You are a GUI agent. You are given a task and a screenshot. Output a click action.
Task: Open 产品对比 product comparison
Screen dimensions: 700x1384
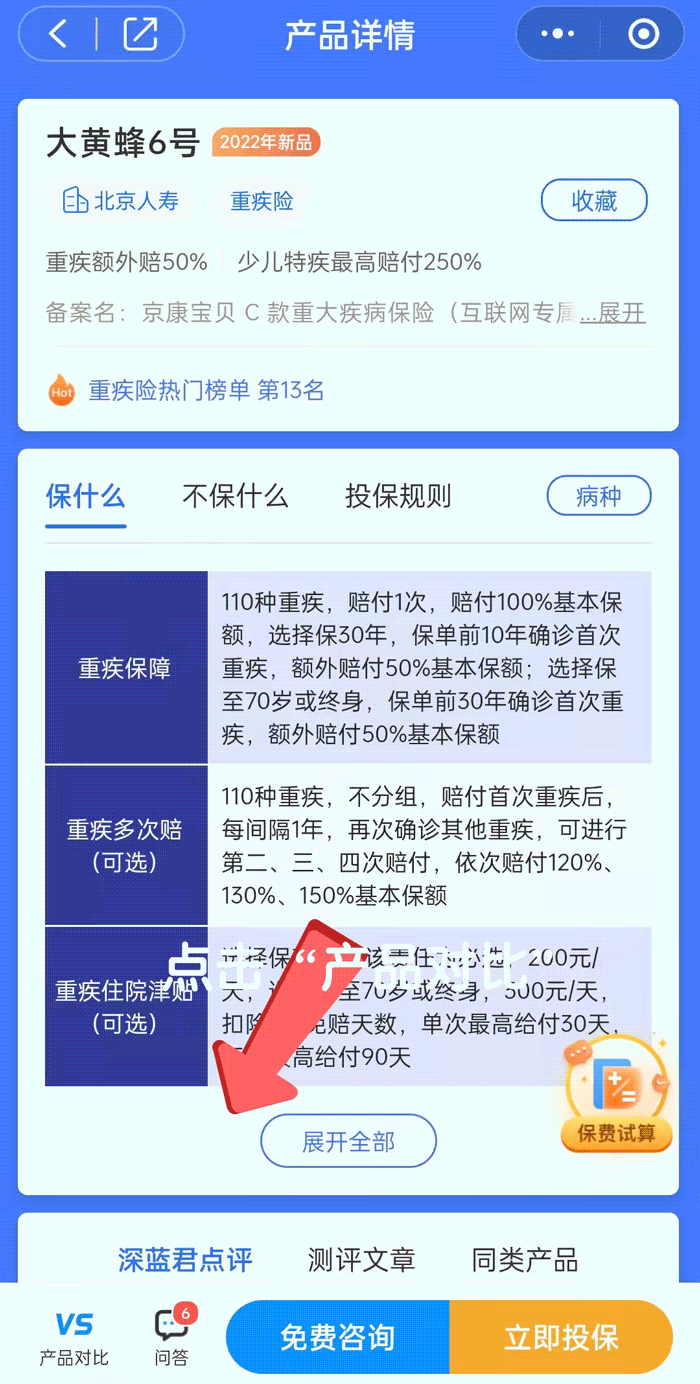[x=74, y=1337]
